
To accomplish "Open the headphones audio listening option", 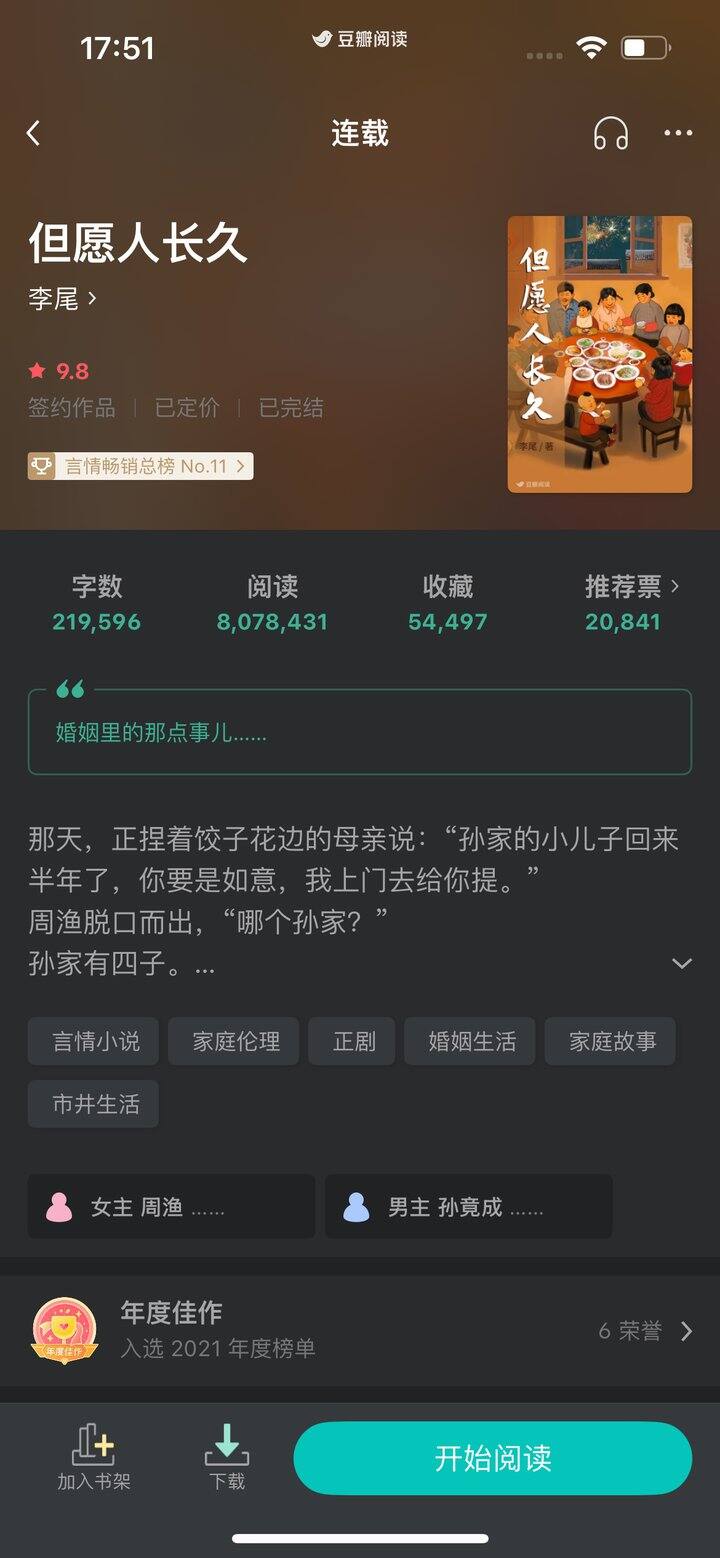I will coord(610,133).
